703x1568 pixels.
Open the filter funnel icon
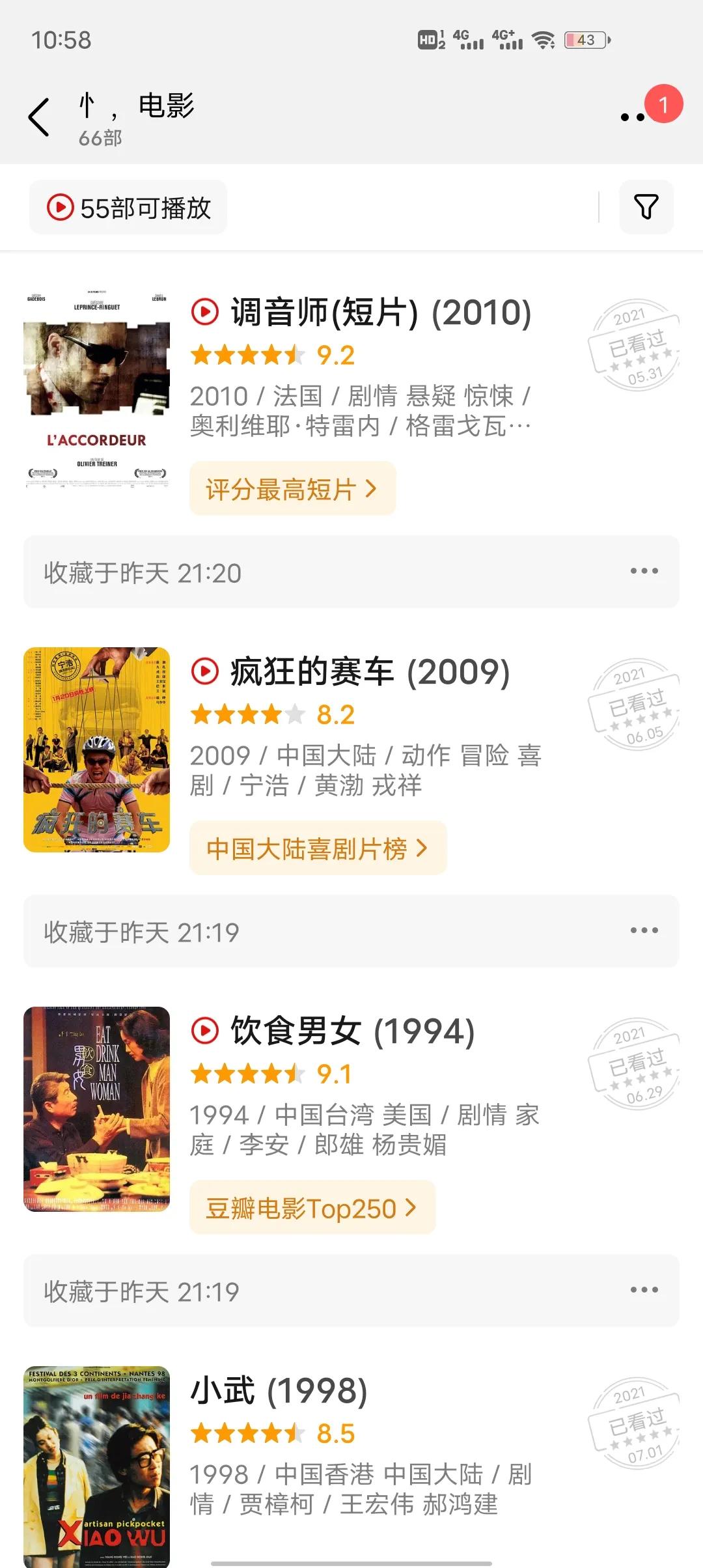pyautogui.click(x=645, y=207)
